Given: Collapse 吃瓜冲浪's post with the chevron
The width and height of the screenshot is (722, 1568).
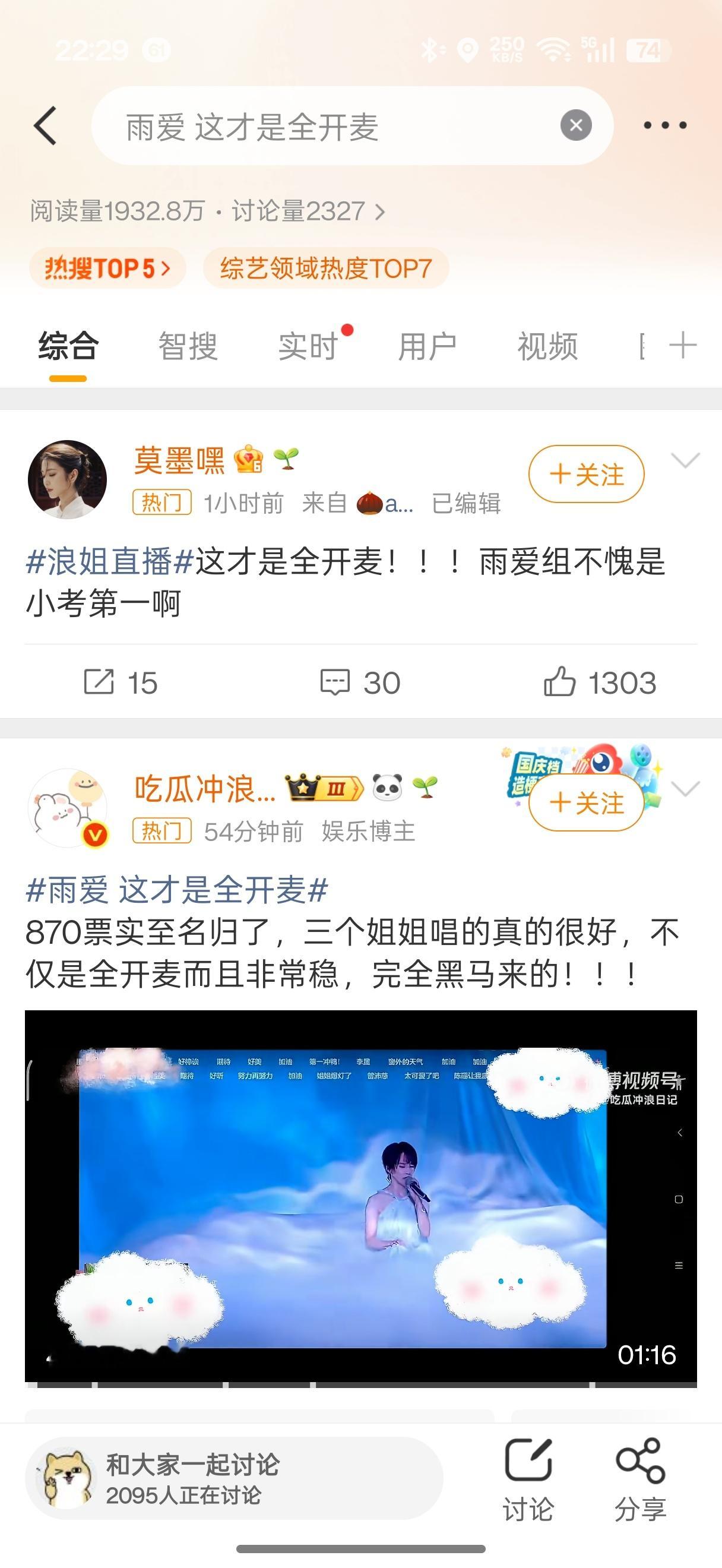Looking at the screenshot, I should (687, 789).
